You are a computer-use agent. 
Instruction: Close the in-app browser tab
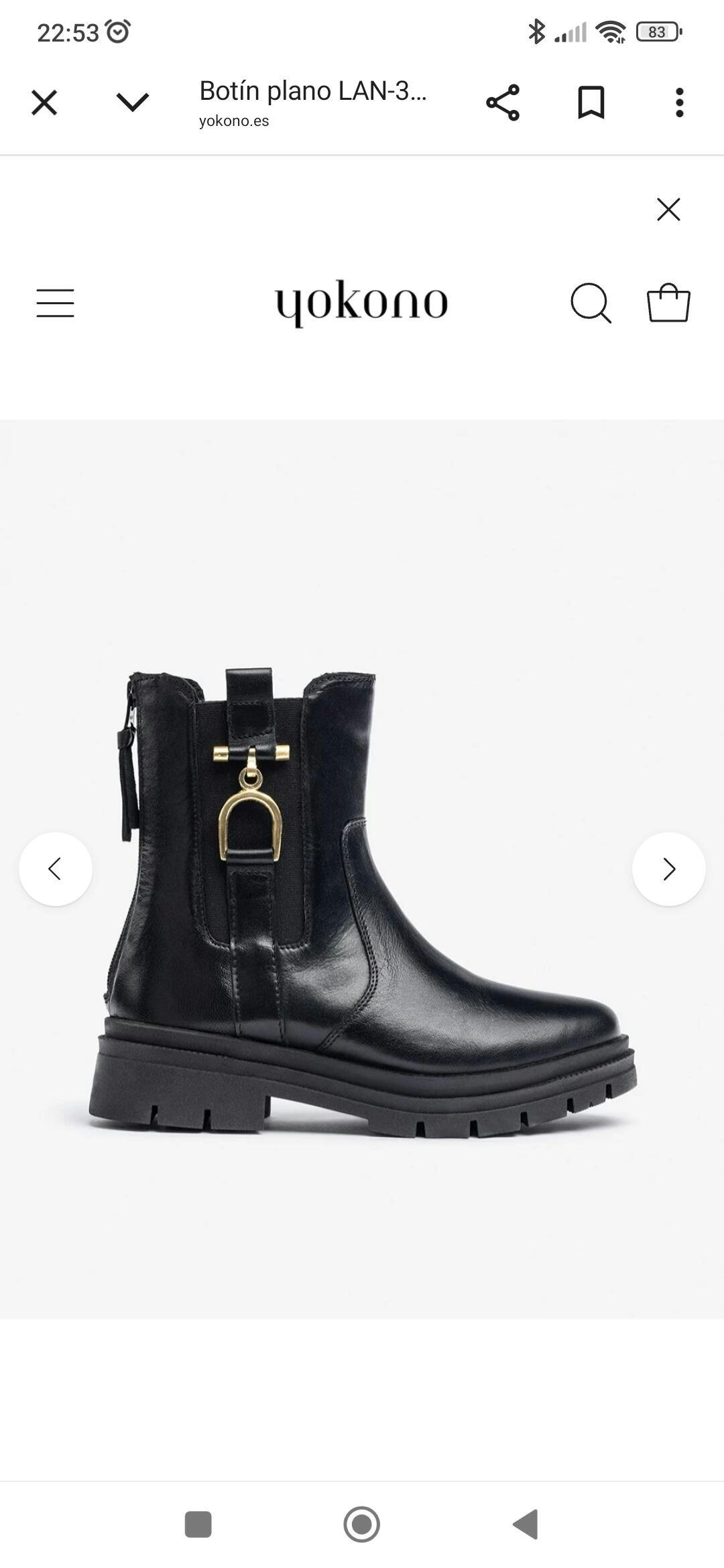pos(44,103)
